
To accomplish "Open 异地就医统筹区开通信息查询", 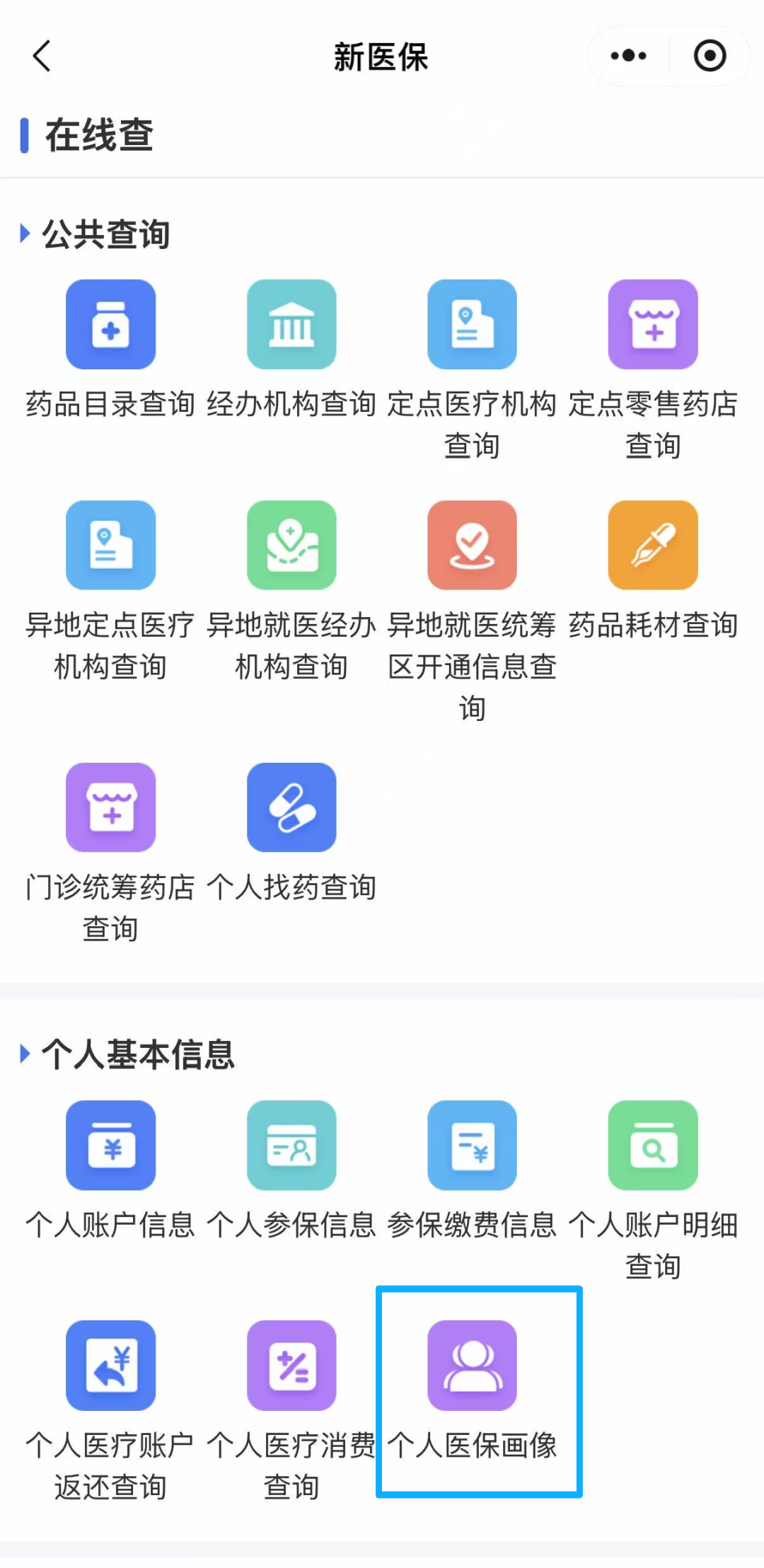I will click(x=472, y=546).
